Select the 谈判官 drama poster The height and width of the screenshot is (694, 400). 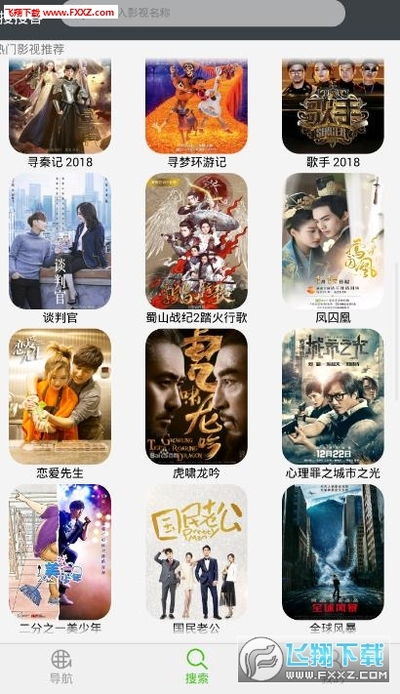(60, 241)
